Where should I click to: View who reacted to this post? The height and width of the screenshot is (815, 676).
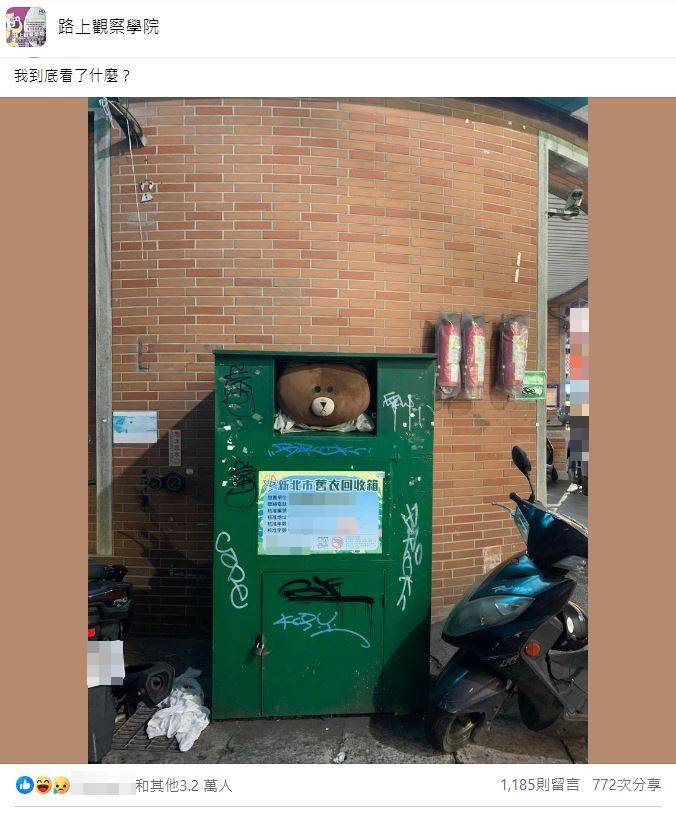click(x=183, y=786)
